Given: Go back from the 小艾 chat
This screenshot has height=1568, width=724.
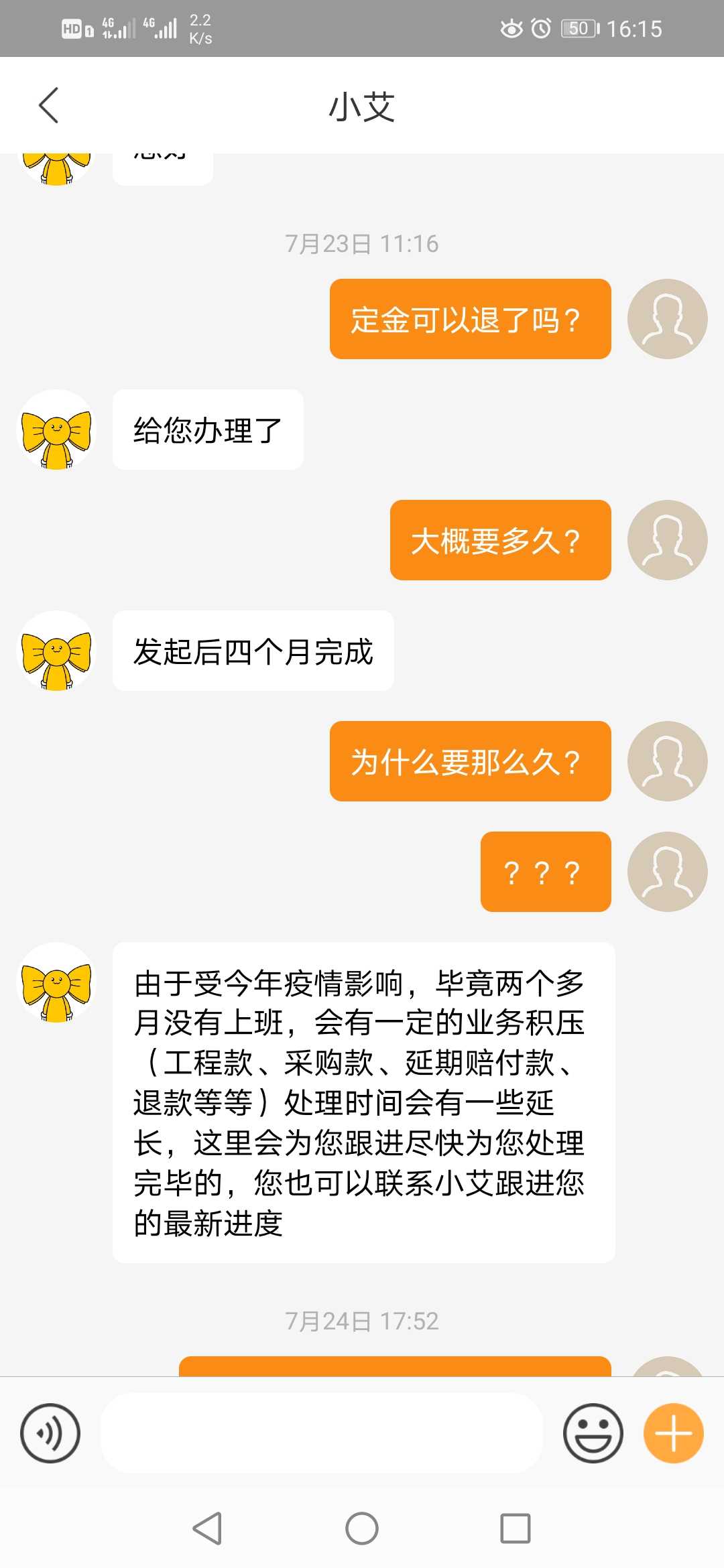Looking at the screenshot, I should [x=48, y=105].
